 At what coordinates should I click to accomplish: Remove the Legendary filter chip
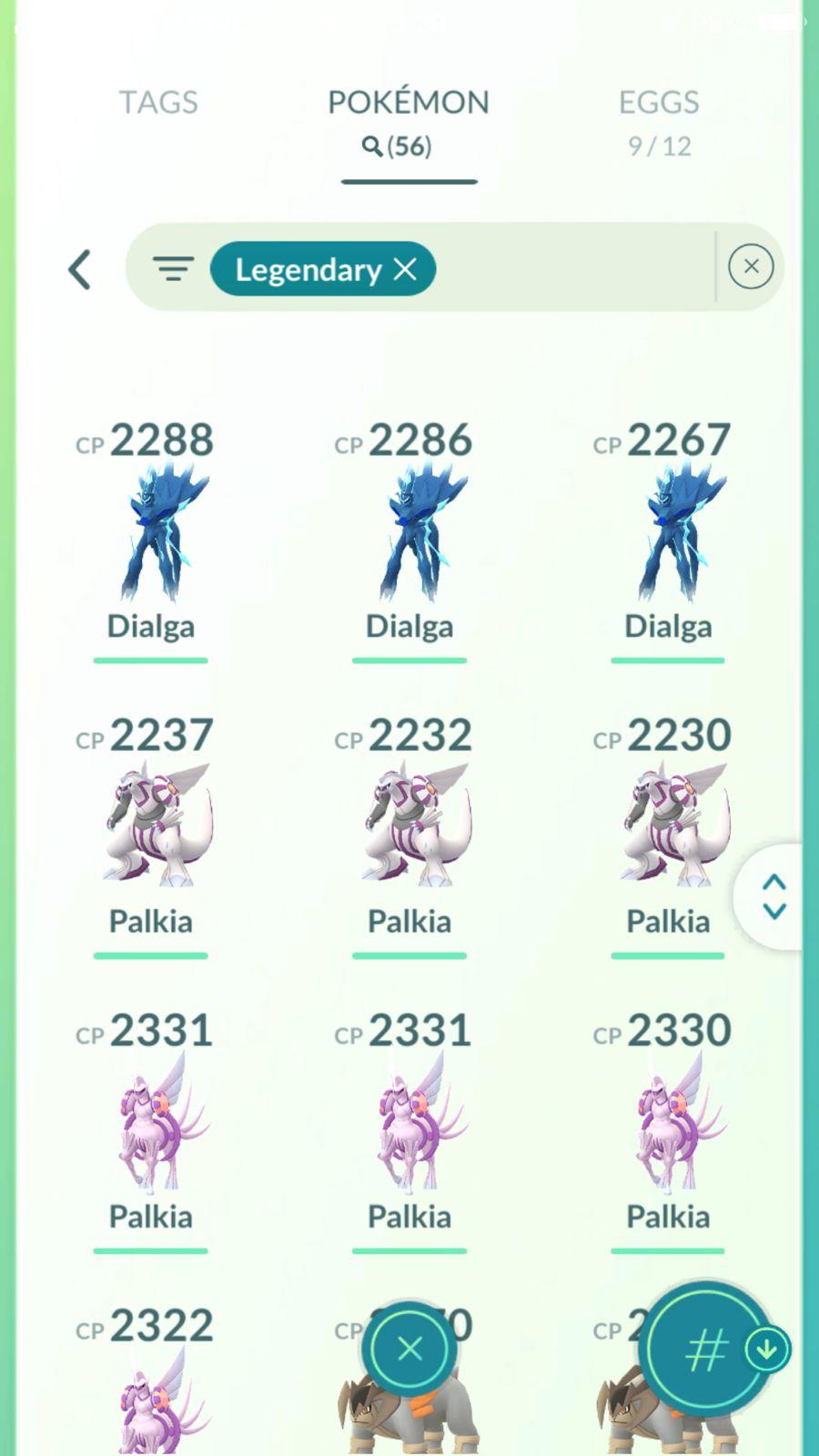tap(405, 269)
